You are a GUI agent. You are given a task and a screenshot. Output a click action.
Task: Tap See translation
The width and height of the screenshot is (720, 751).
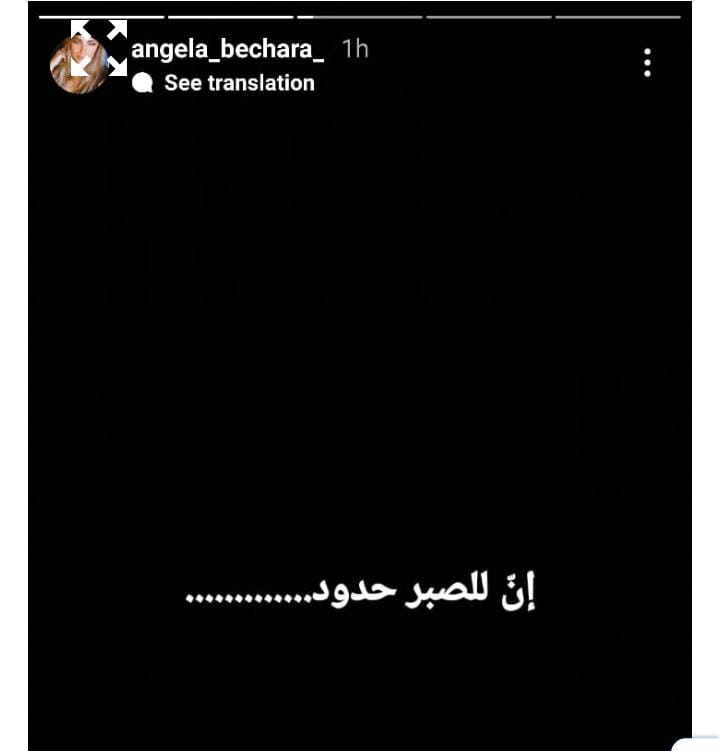pos(238,83)
